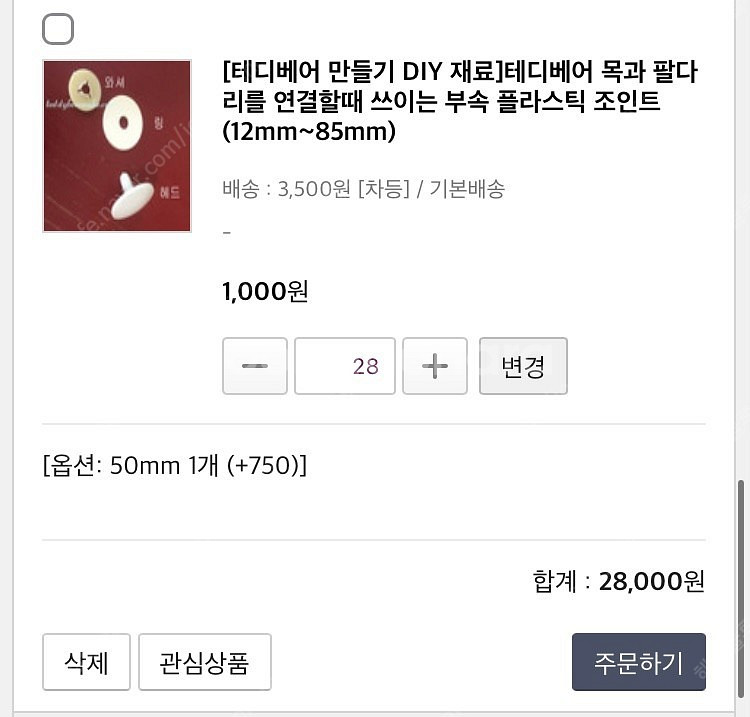Tap 변경 to apply quantity change
Screen dimensions: 750x717
point(524,366)
